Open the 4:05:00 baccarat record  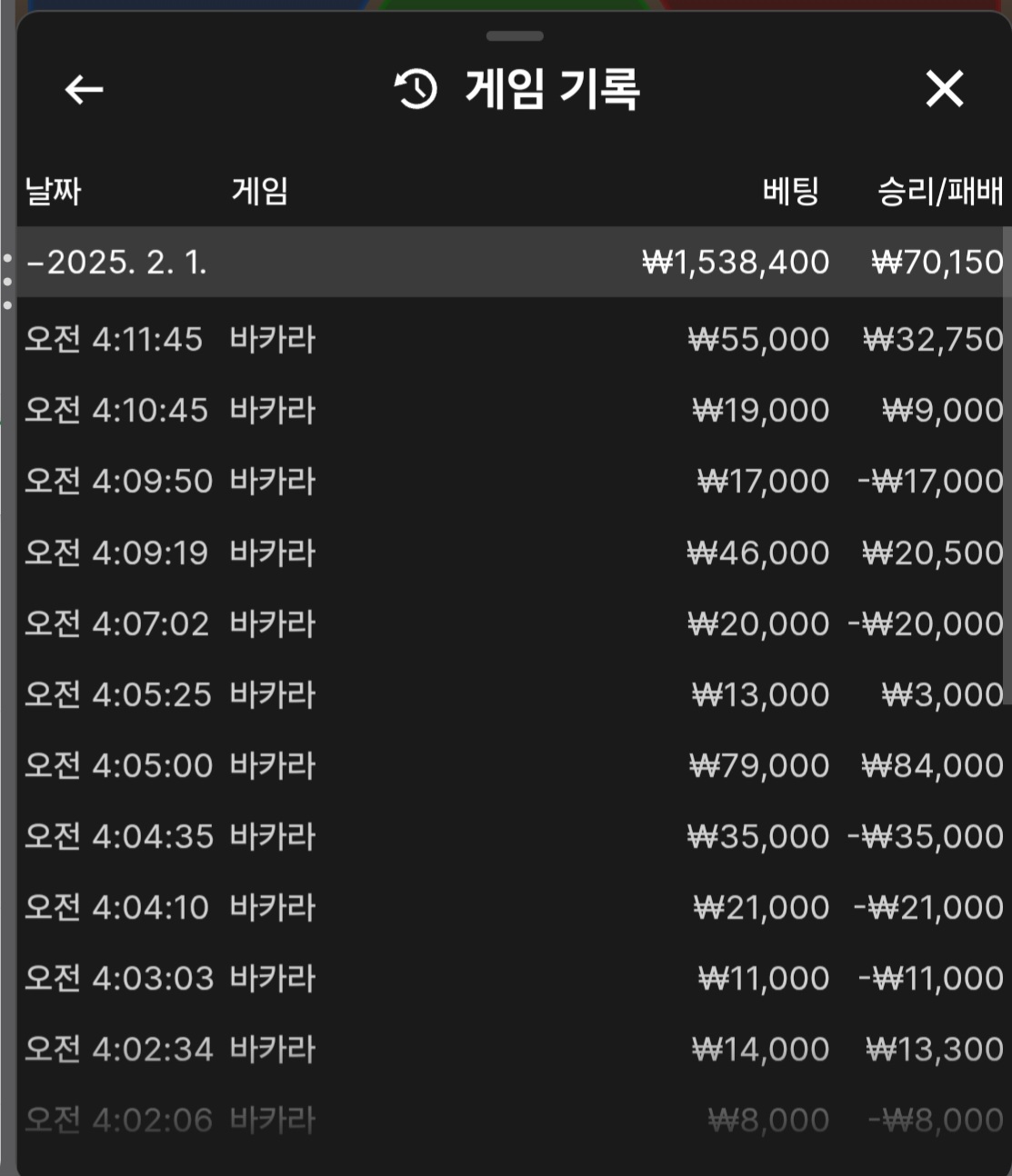click(514, 765)
